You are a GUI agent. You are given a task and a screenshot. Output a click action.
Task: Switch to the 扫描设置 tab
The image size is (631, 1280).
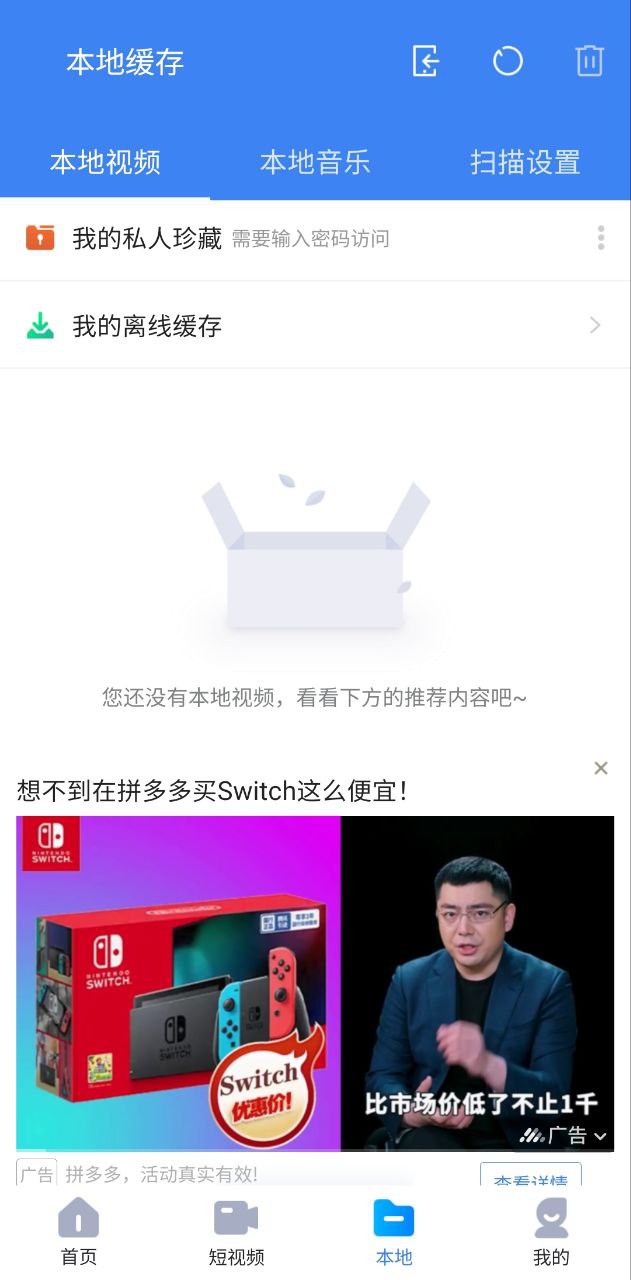pos(525,162)
